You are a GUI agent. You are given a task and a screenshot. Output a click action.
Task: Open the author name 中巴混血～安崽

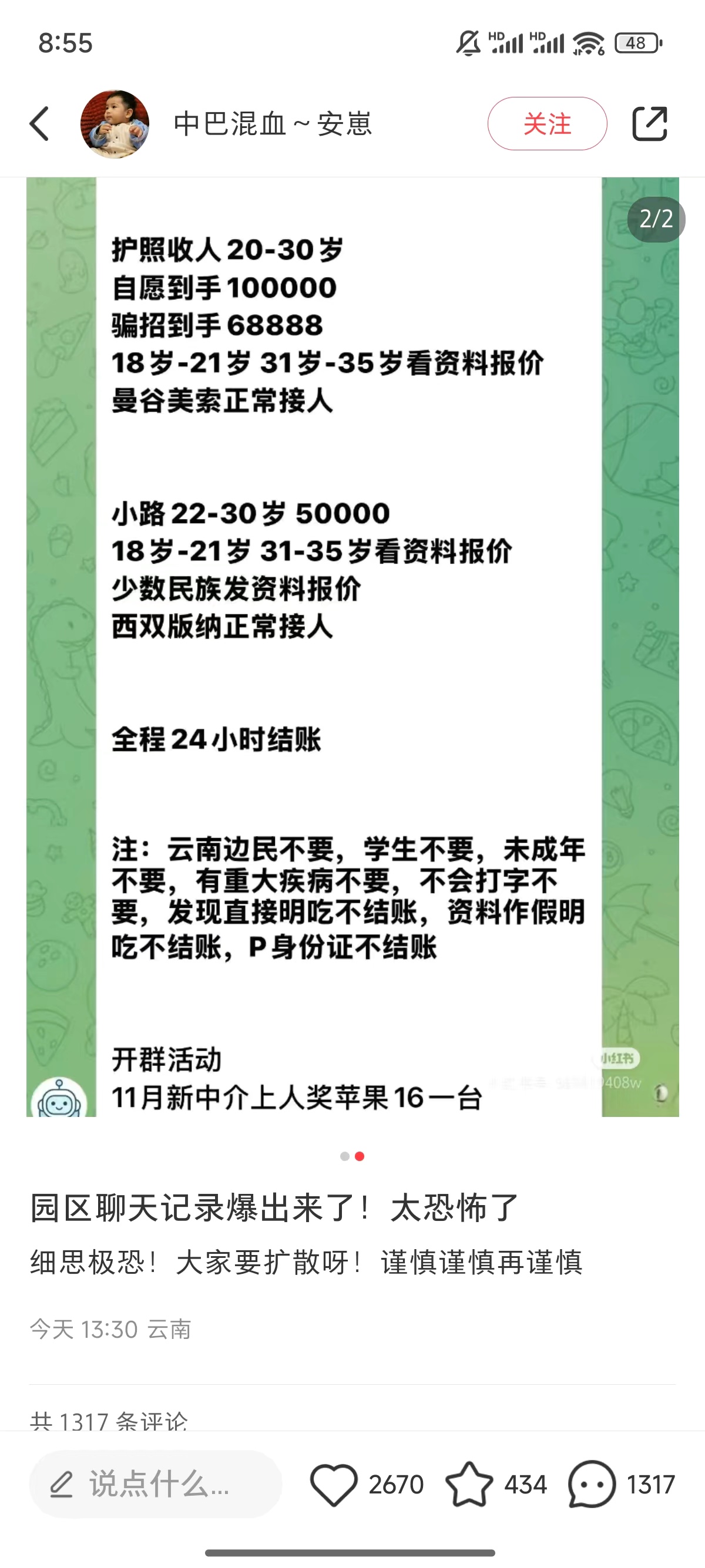272,124
